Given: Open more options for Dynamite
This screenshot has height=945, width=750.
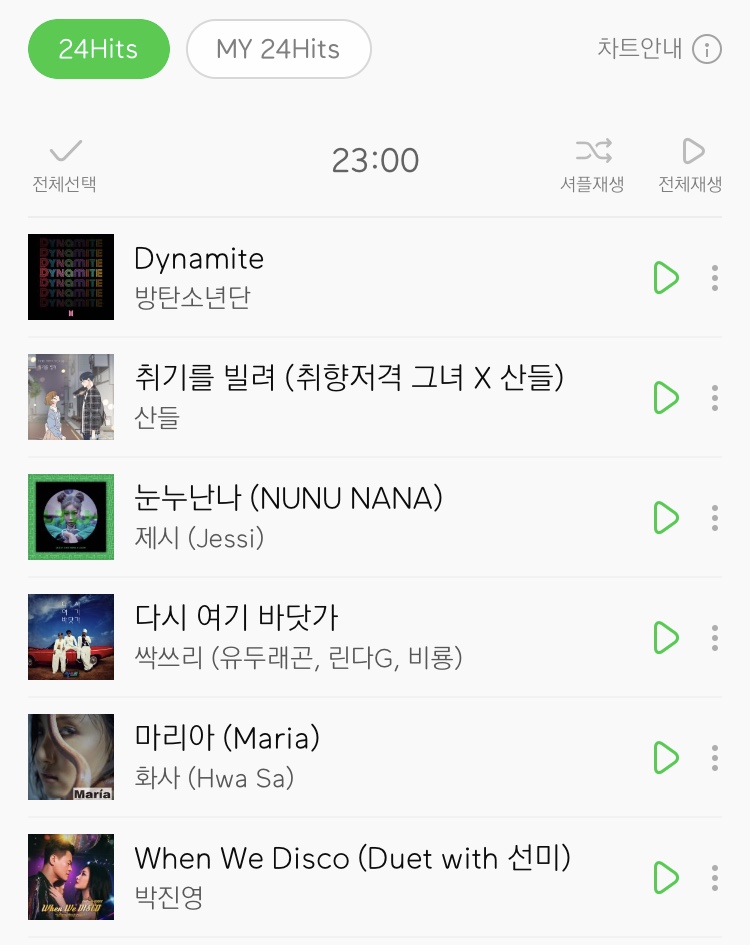Looking at the screenshot, I should tap(715, 278).
